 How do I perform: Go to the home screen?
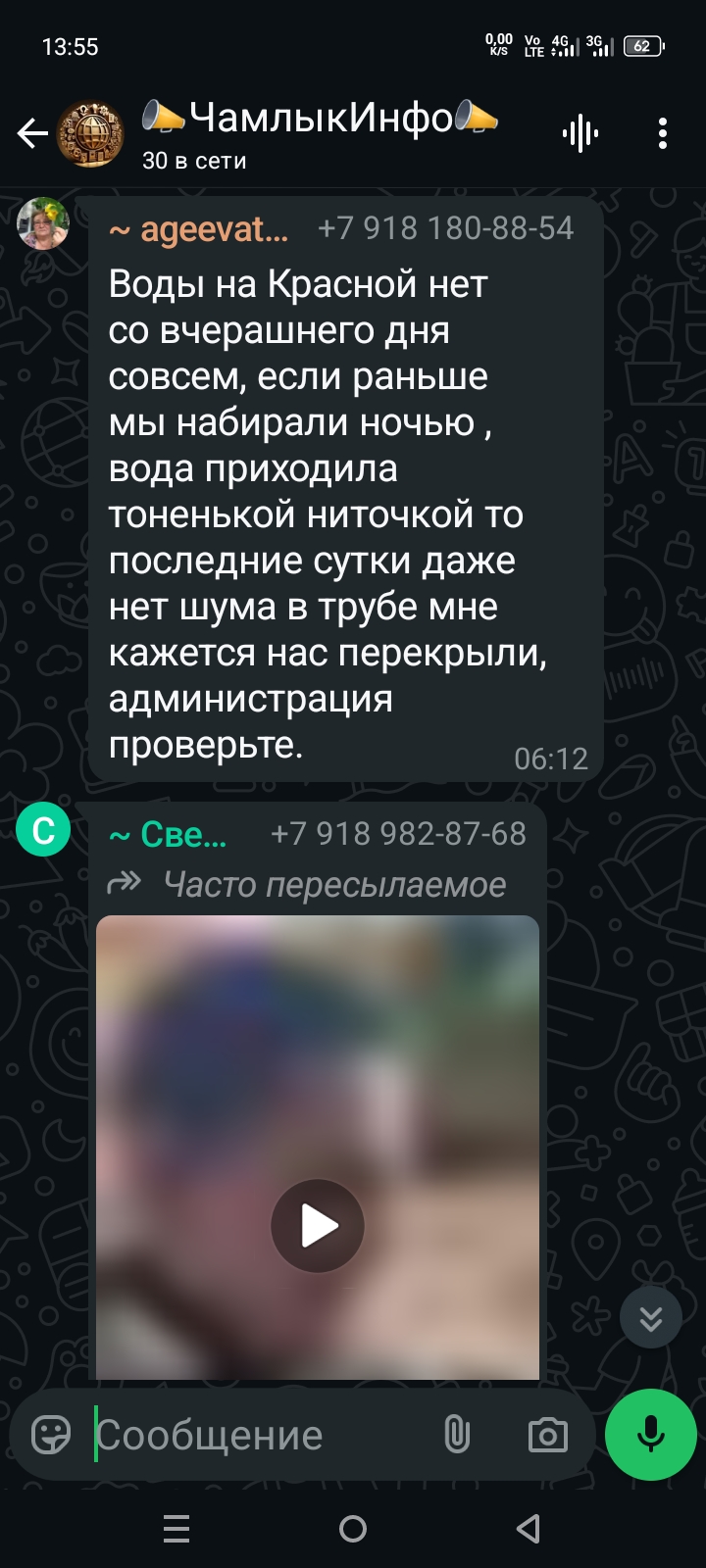[x=353, y=1528]
